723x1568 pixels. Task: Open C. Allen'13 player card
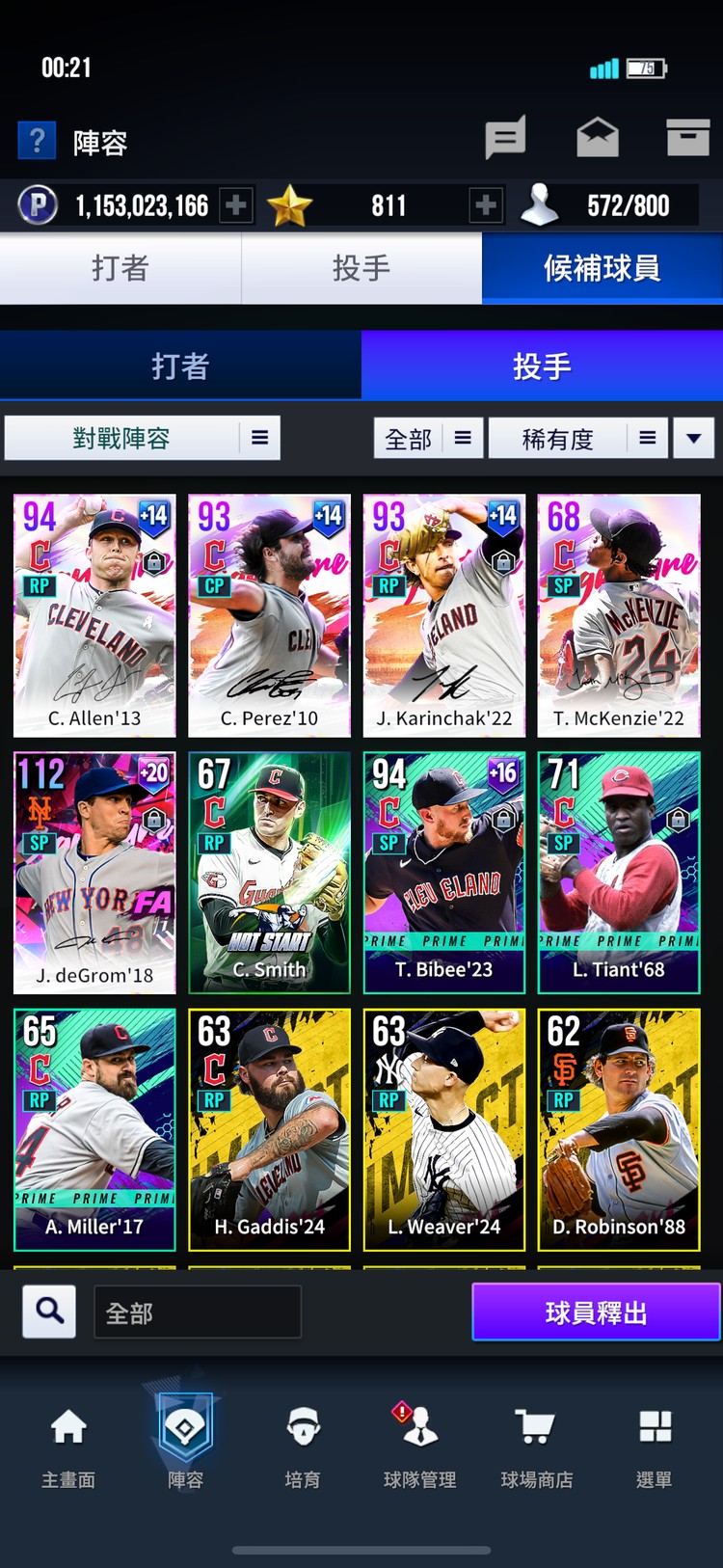94,615
